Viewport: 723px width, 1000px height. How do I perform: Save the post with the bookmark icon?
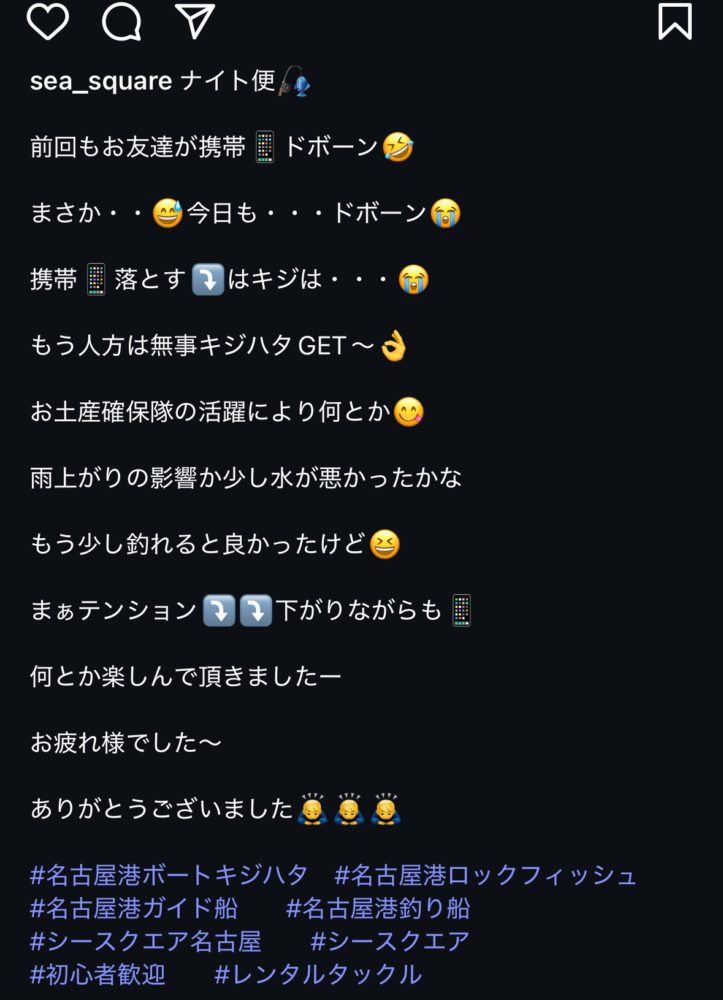click(x=675, y=21)
